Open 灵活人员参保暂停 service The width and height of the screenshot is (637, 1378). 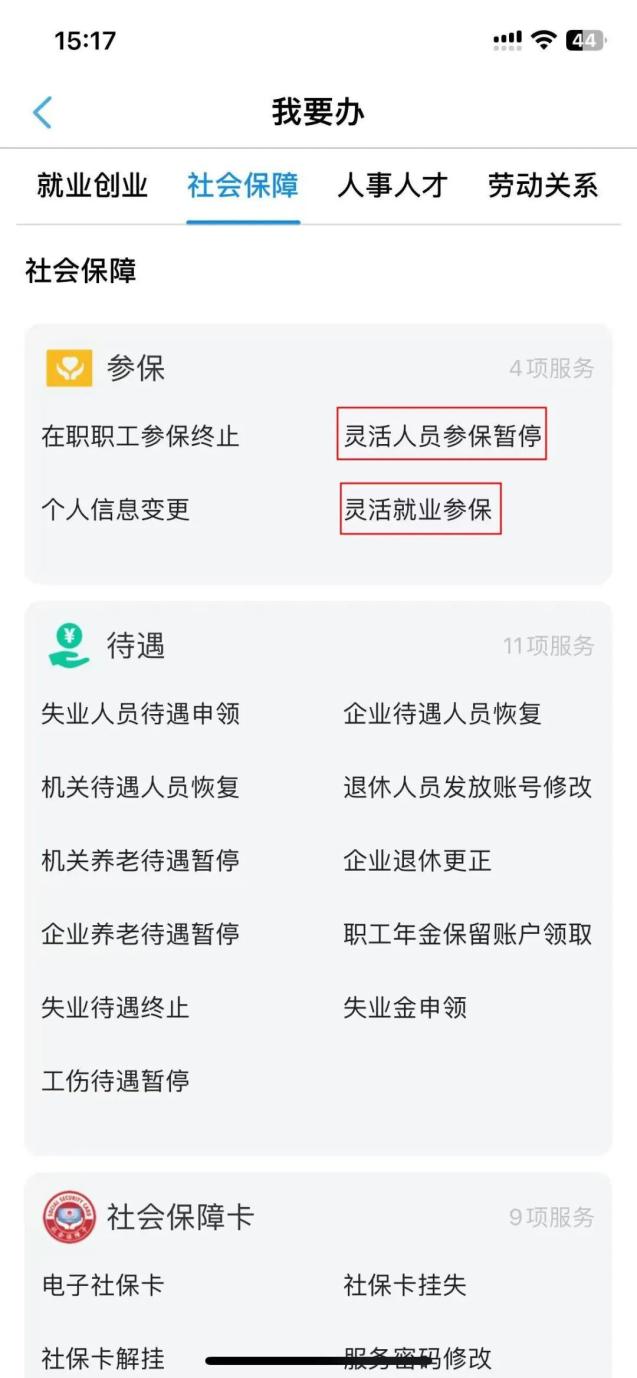tap(442, 437)
